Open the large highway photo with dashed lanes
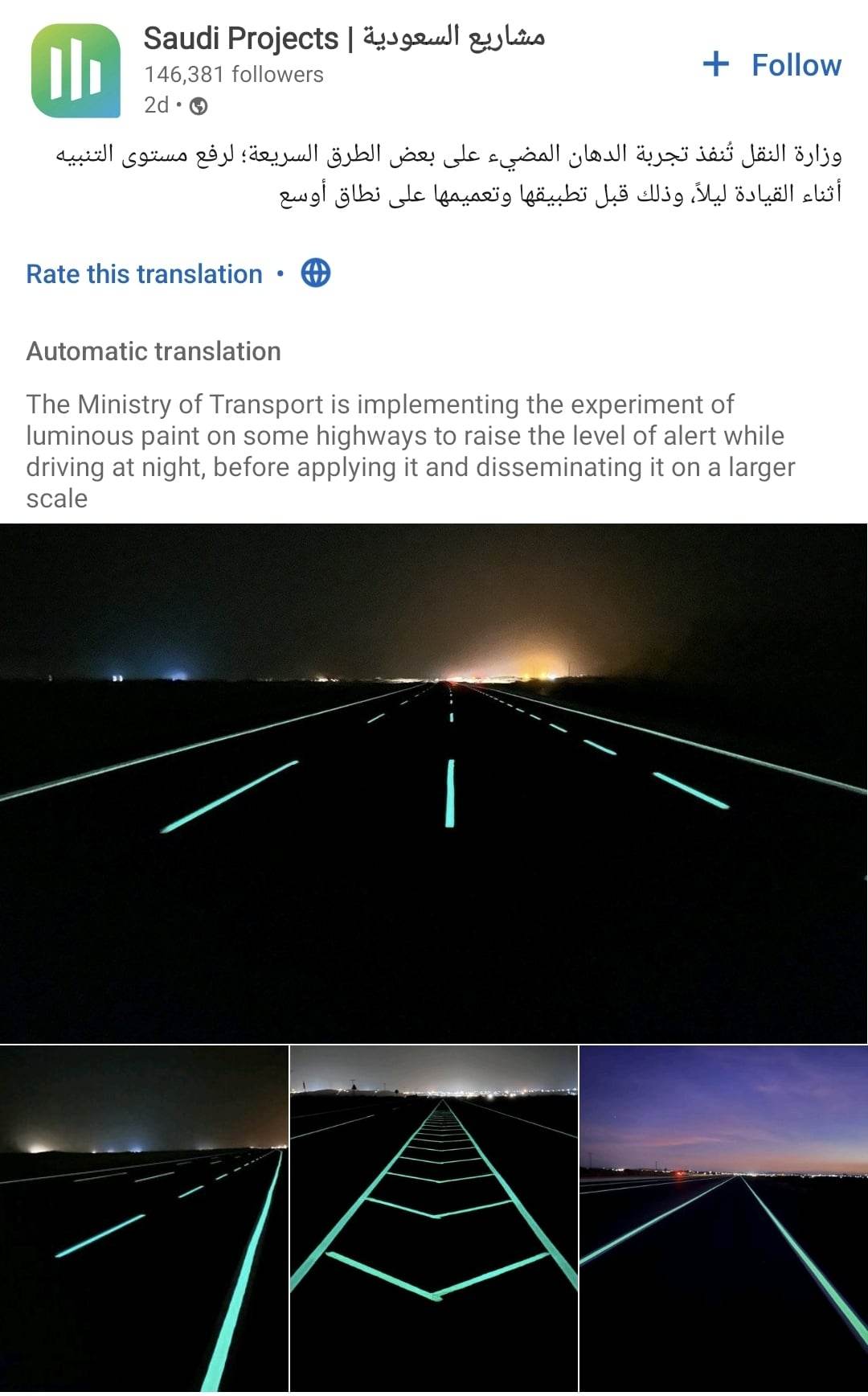This screenshot has width=868, height=1396. pyautogui.click(x=434, y=784)
